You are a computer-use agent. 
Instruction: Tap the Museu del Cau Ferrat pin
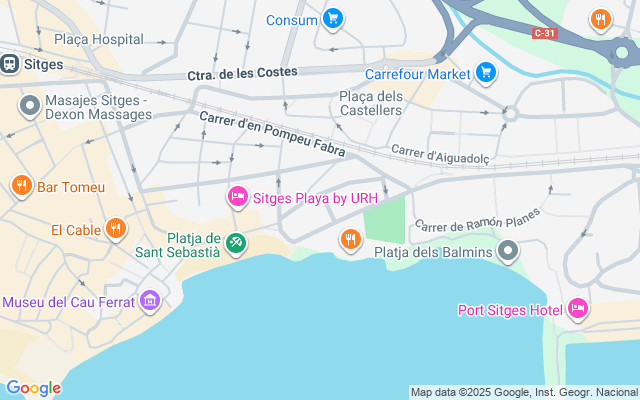click(150, 301)
